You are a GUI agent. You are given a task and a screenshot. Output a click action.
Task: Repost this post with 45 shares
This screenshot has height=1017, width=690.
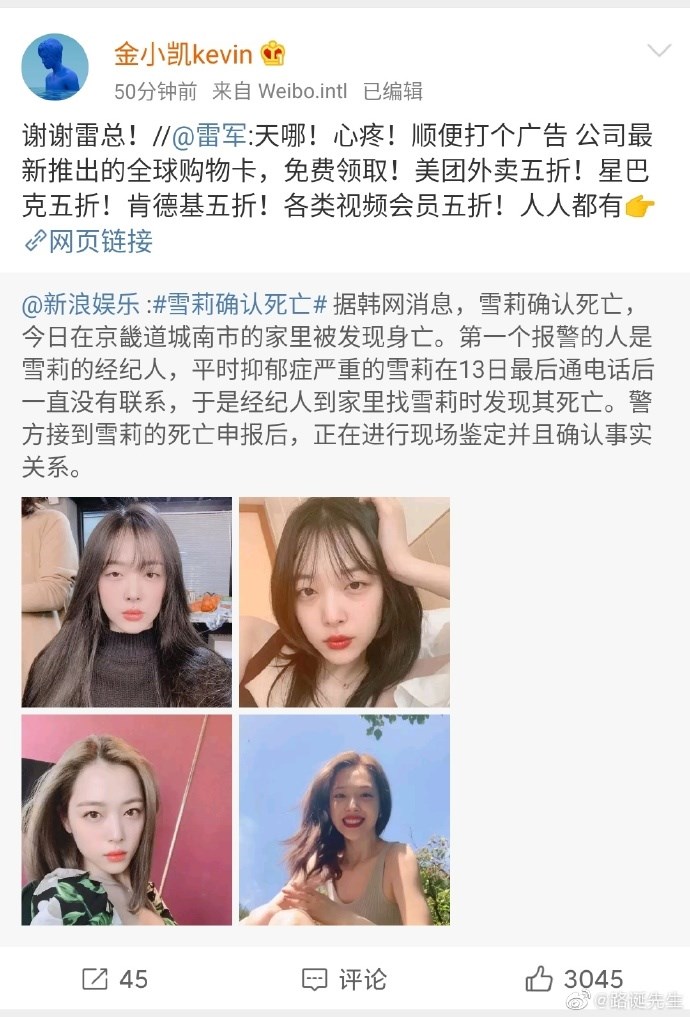click(x=114, y=979)
